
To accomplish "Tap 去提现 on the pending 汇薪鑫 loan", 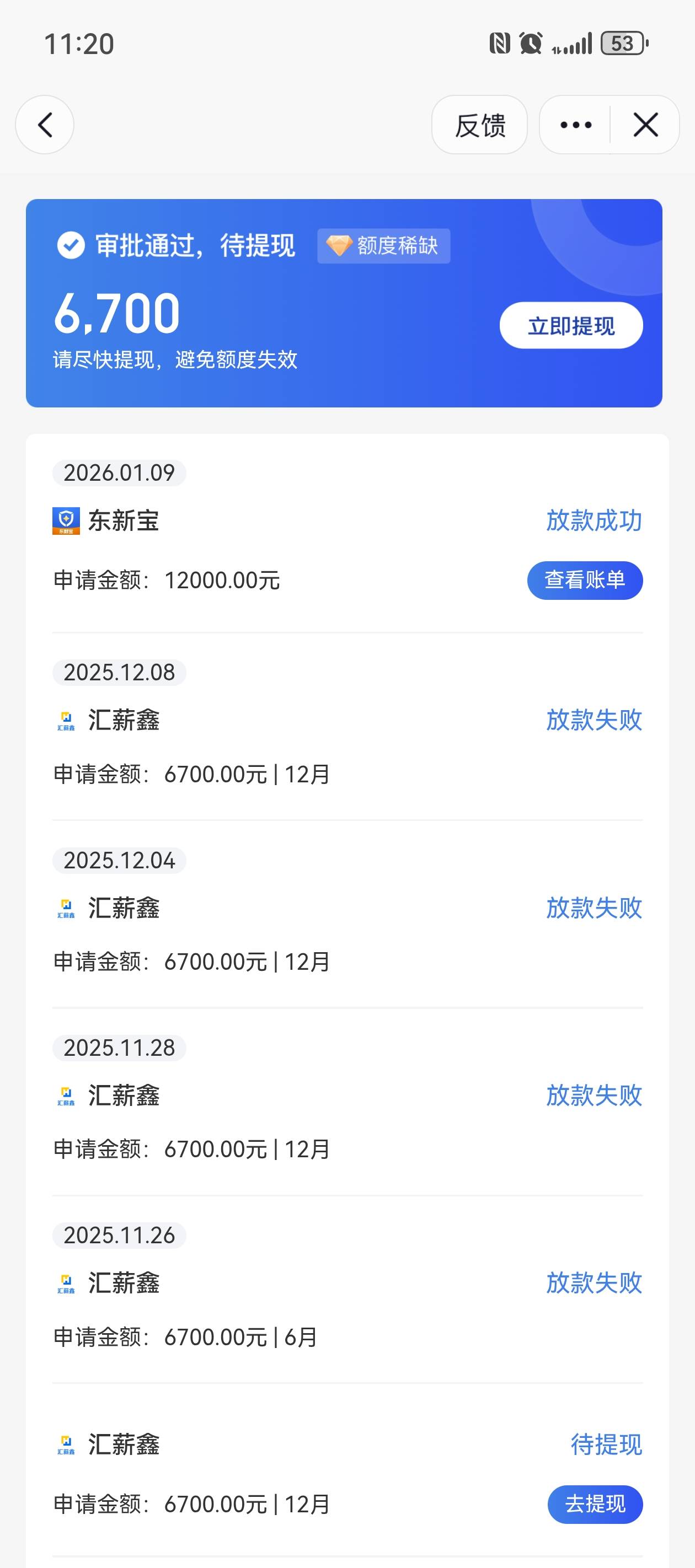I will pos(595,1504).
